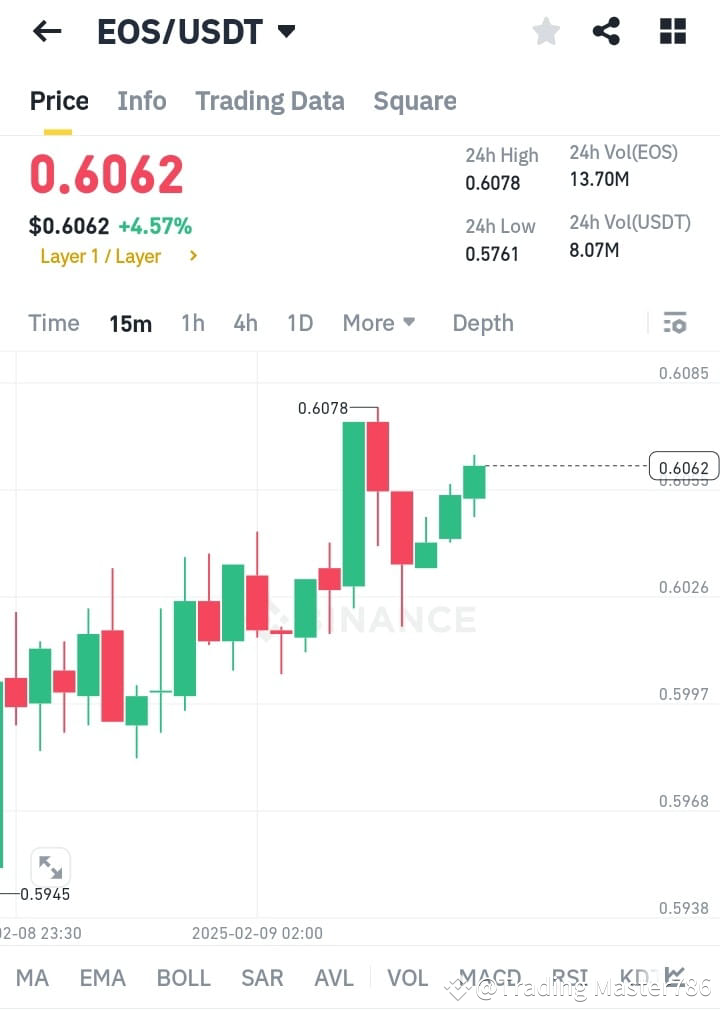Select the 1D timeframe

[300, 323]
